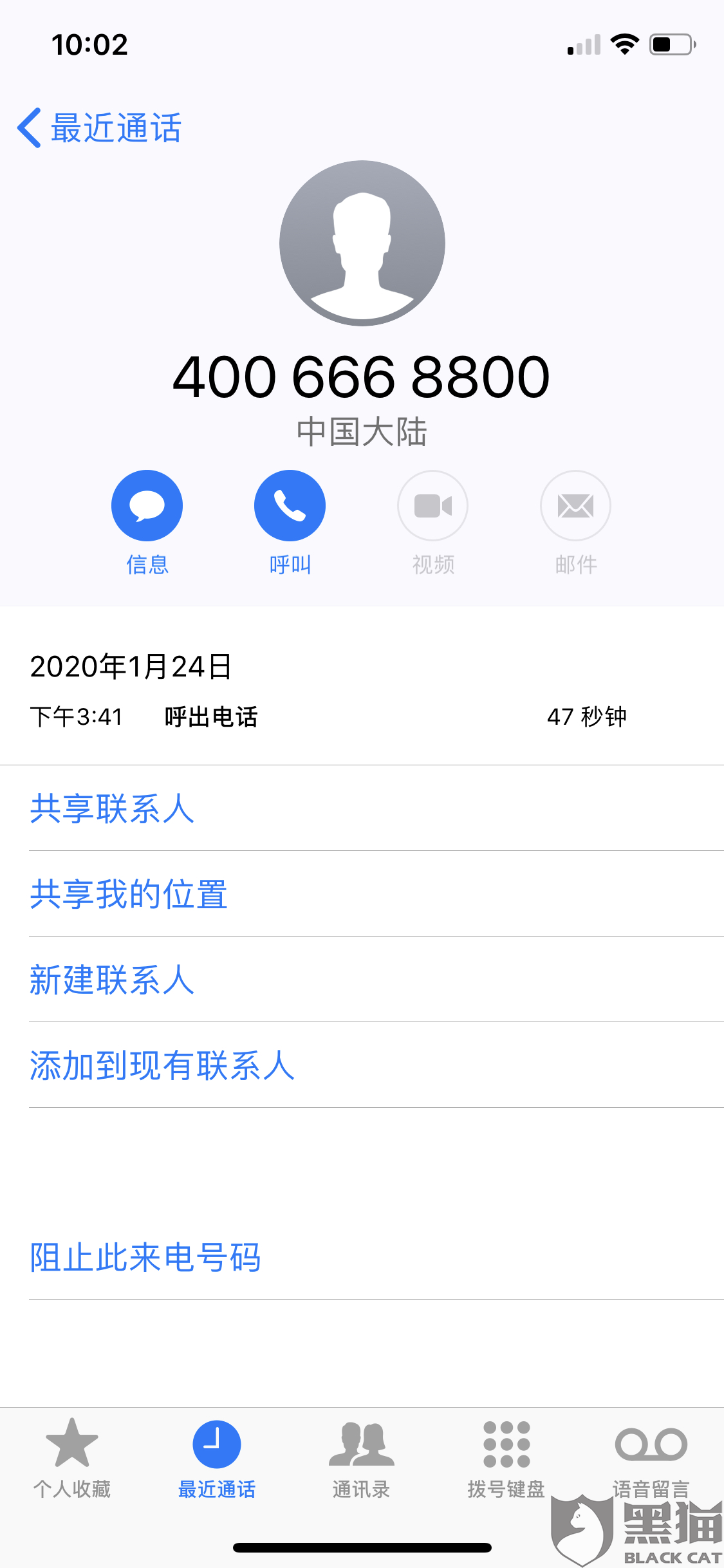Choose 新建联系人
This screenshot has height=1568, width=724.
pyautogui.click(x=112, y=980)
